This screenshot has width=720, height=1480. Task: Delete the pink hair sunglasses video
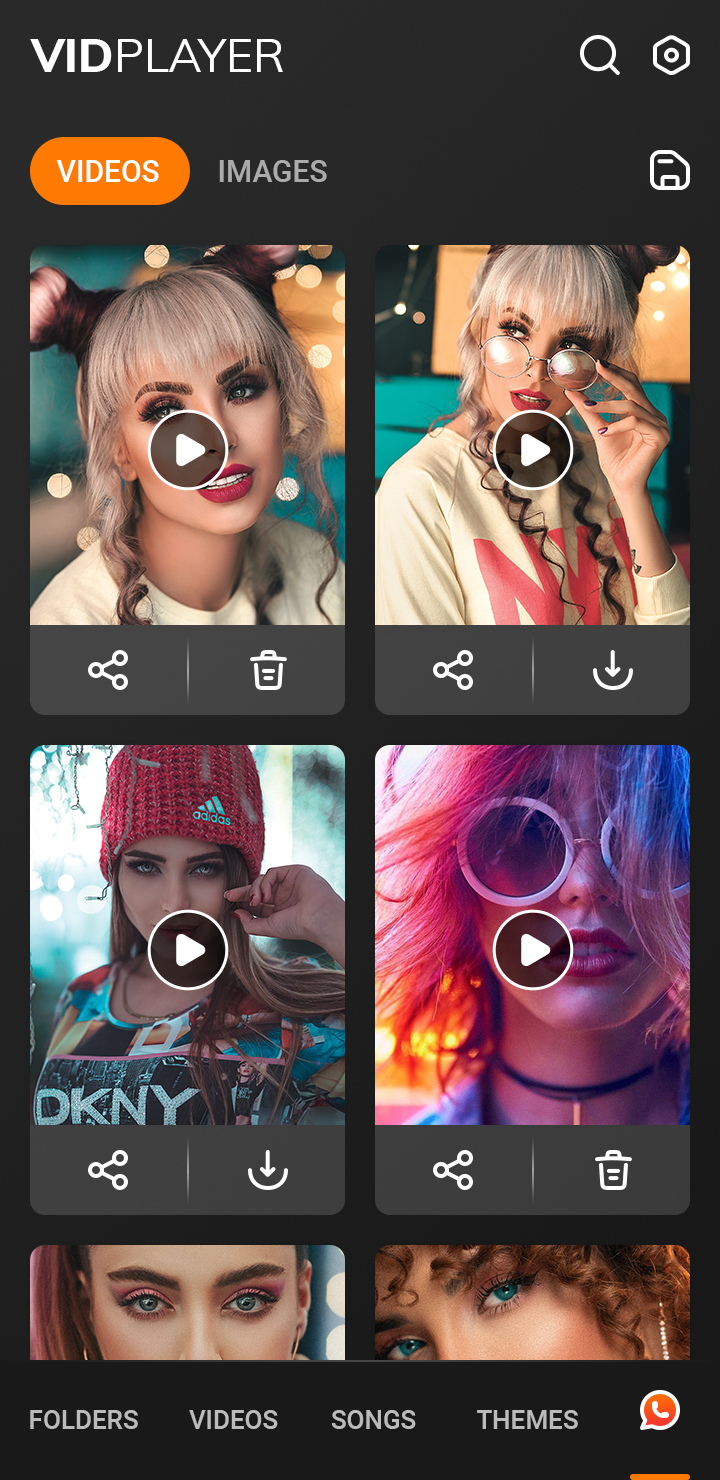[612, 1170]
